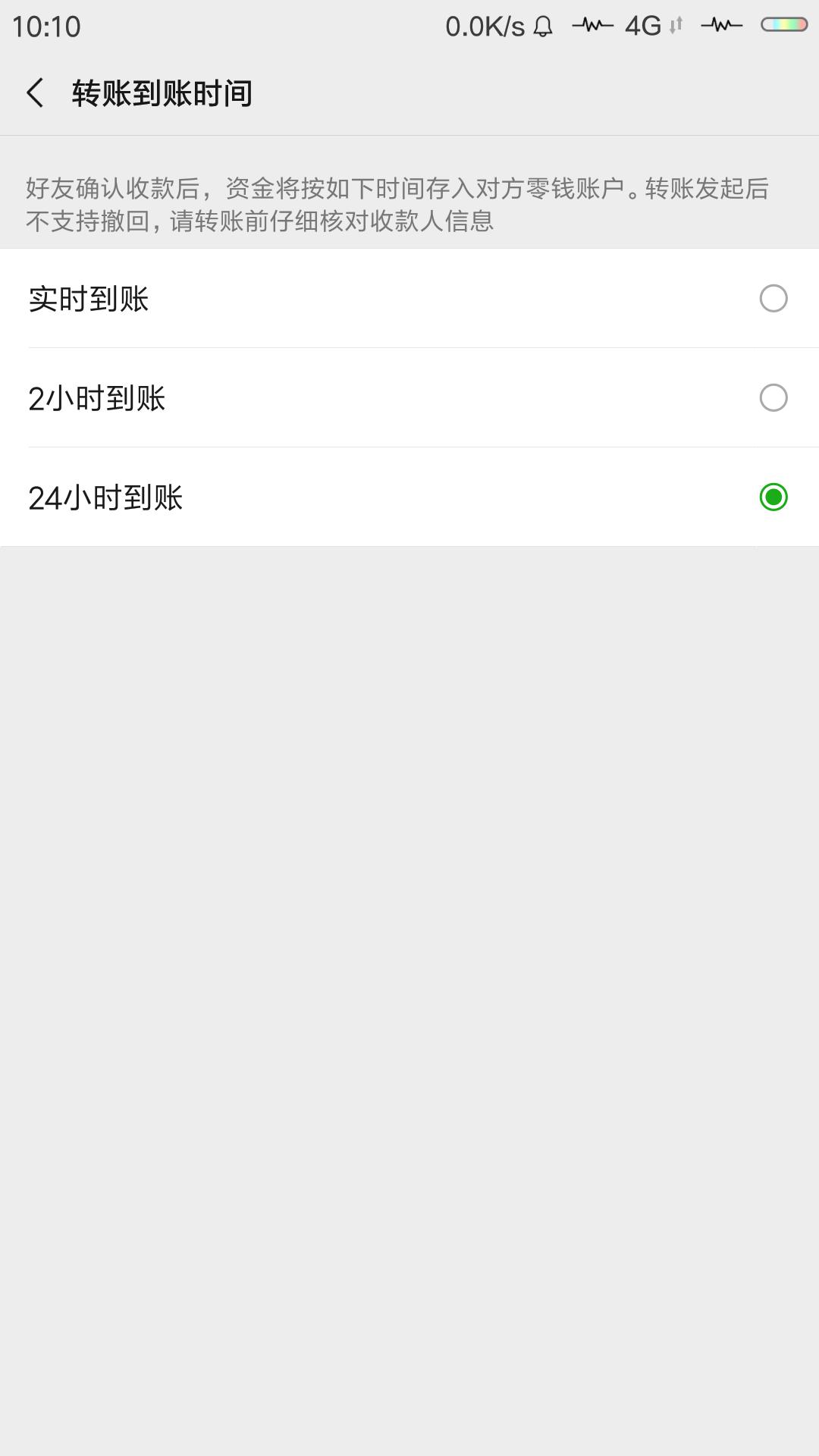The image size is (819, 1456).
Task: Tap the 2小时到账 radio circle
Action: tap(773, 397)
